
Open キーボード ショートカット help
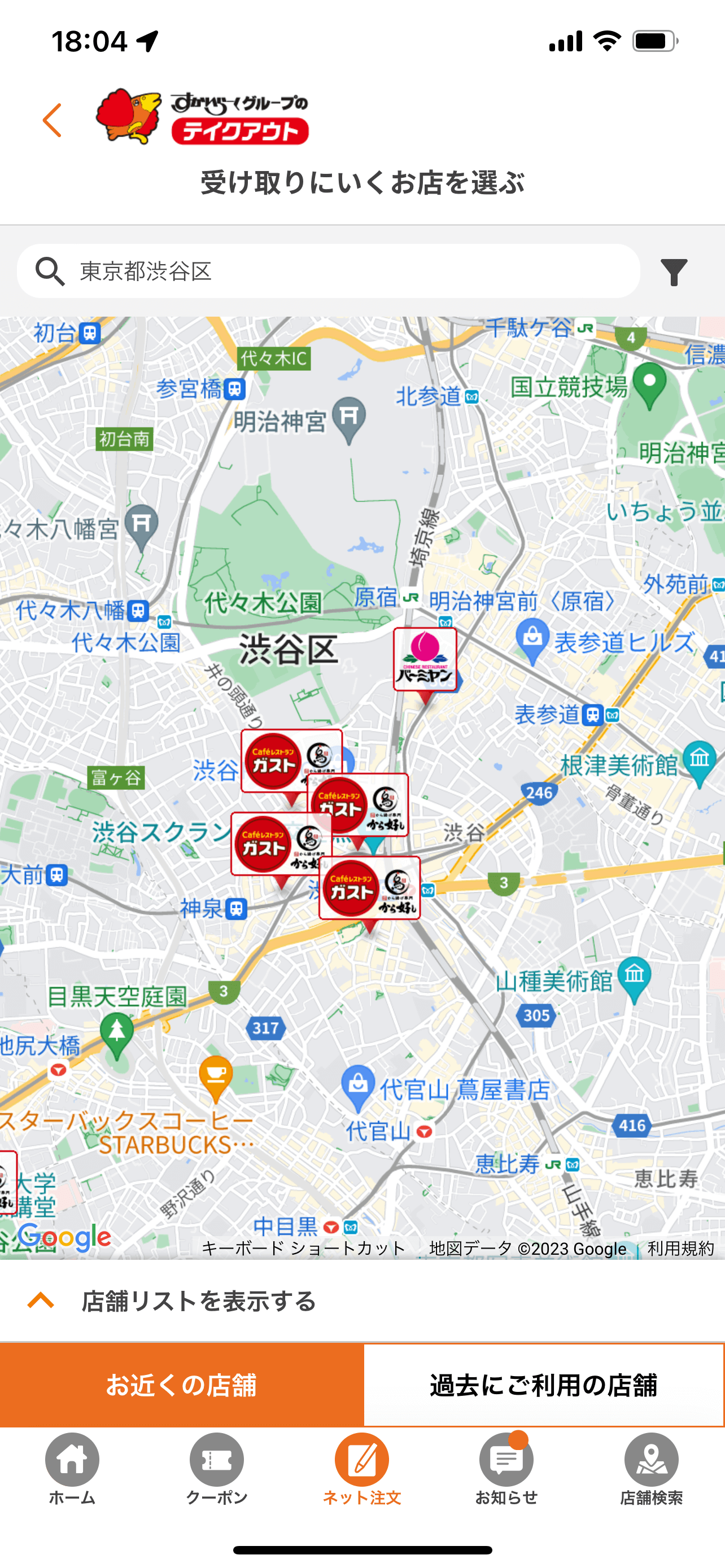click(302, 1248)
